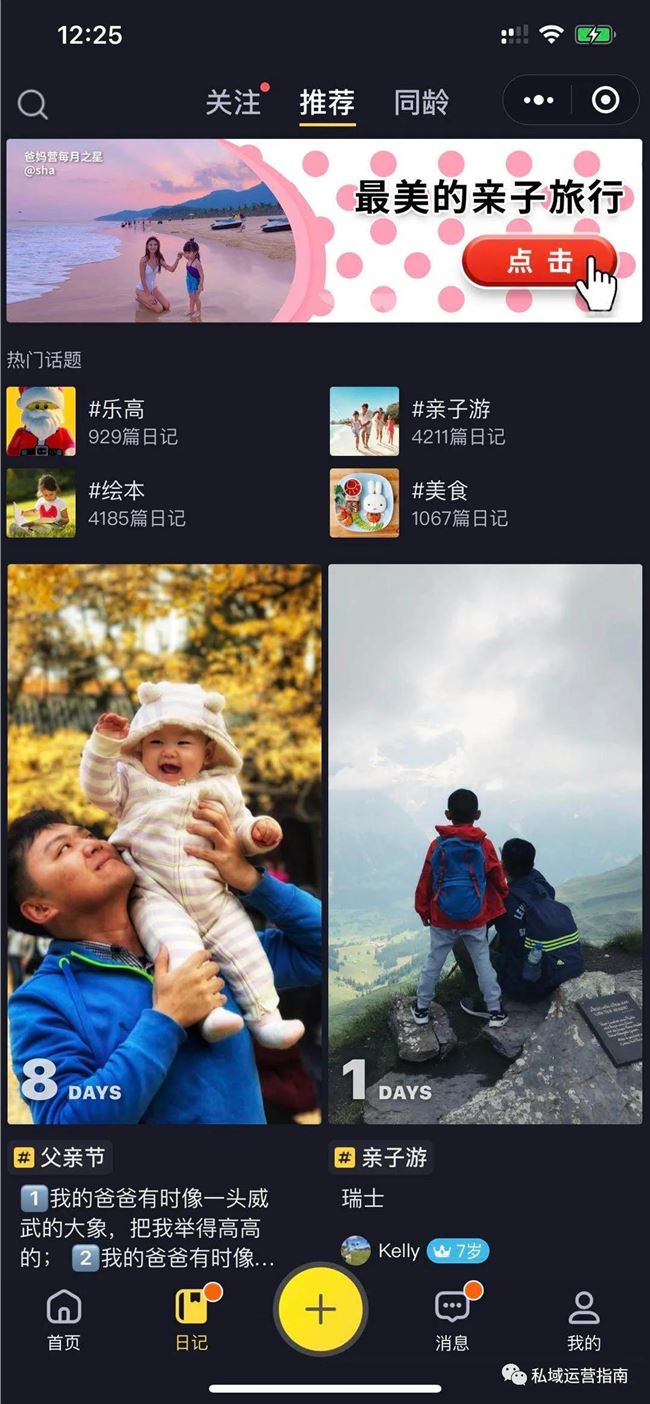Viewport: 650px width, 1404px height.
Task: Select the 推荐 tab
Action: click(327, 102)
